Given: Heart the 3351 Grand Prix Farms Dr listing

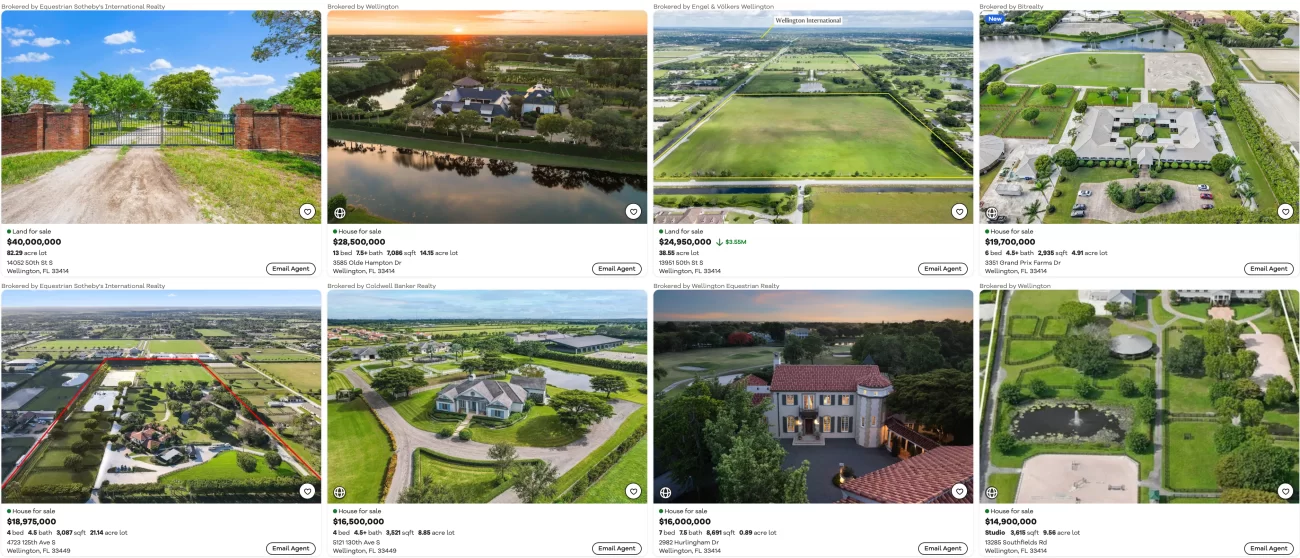Looking at the screenshot, I should [x=1285, y=212].
